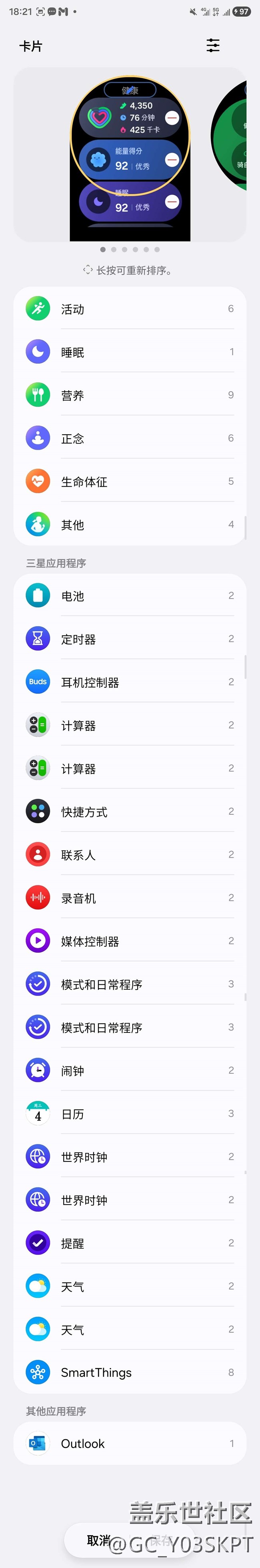Image resolution: width=260 pixels, height=1568 pixels.
Task: Open 生命体征 cards
Action: coord(129,482)
